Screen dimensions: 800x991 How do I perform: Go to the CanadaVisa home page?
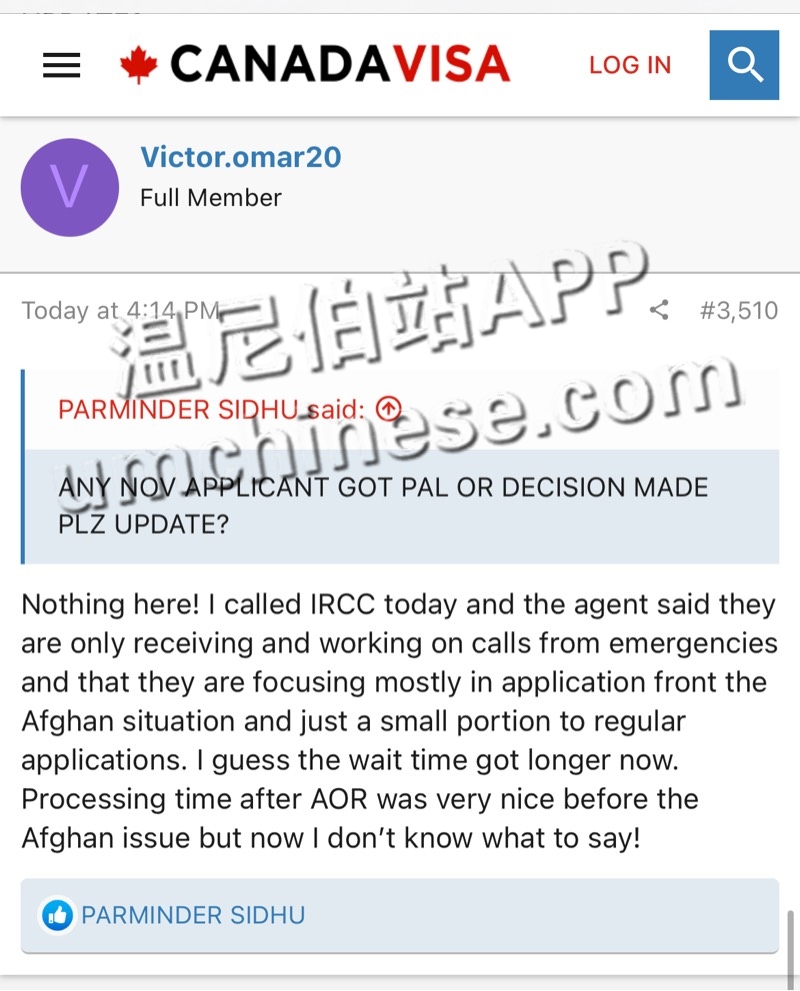pos(314,65)
